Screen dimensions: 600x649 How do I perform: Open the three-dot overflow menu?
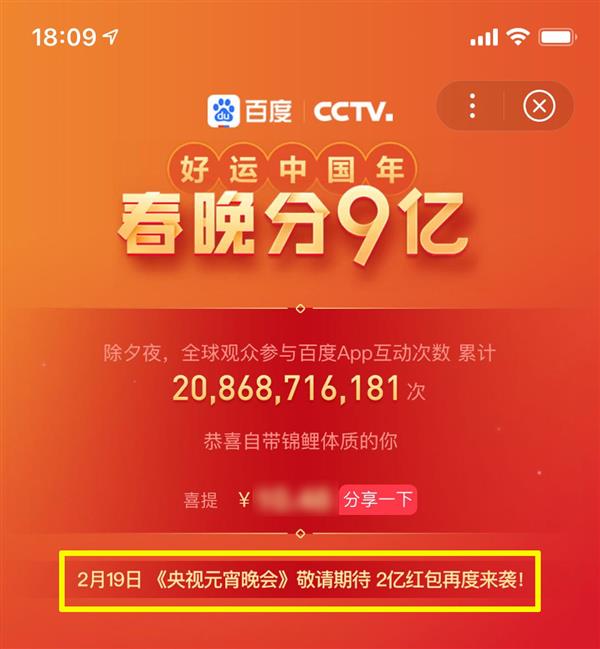[472, 106]
